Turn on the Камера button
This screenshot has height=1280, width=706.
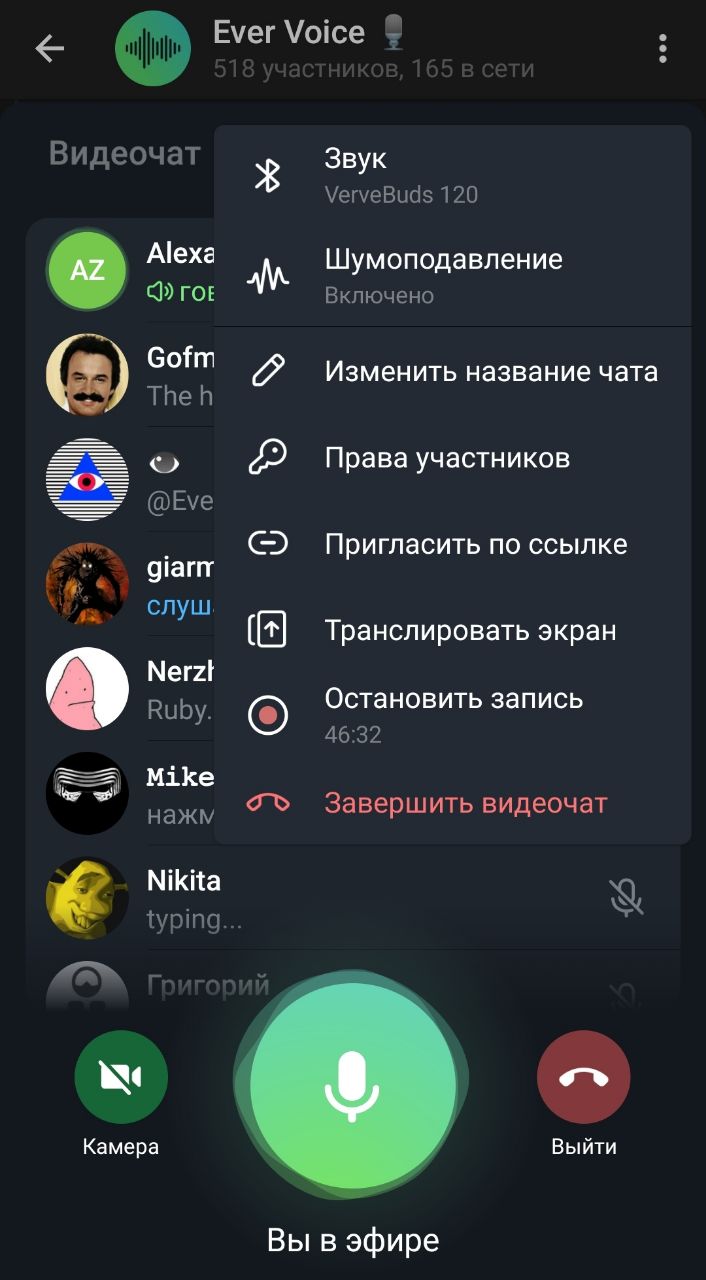pos(121,1078)
